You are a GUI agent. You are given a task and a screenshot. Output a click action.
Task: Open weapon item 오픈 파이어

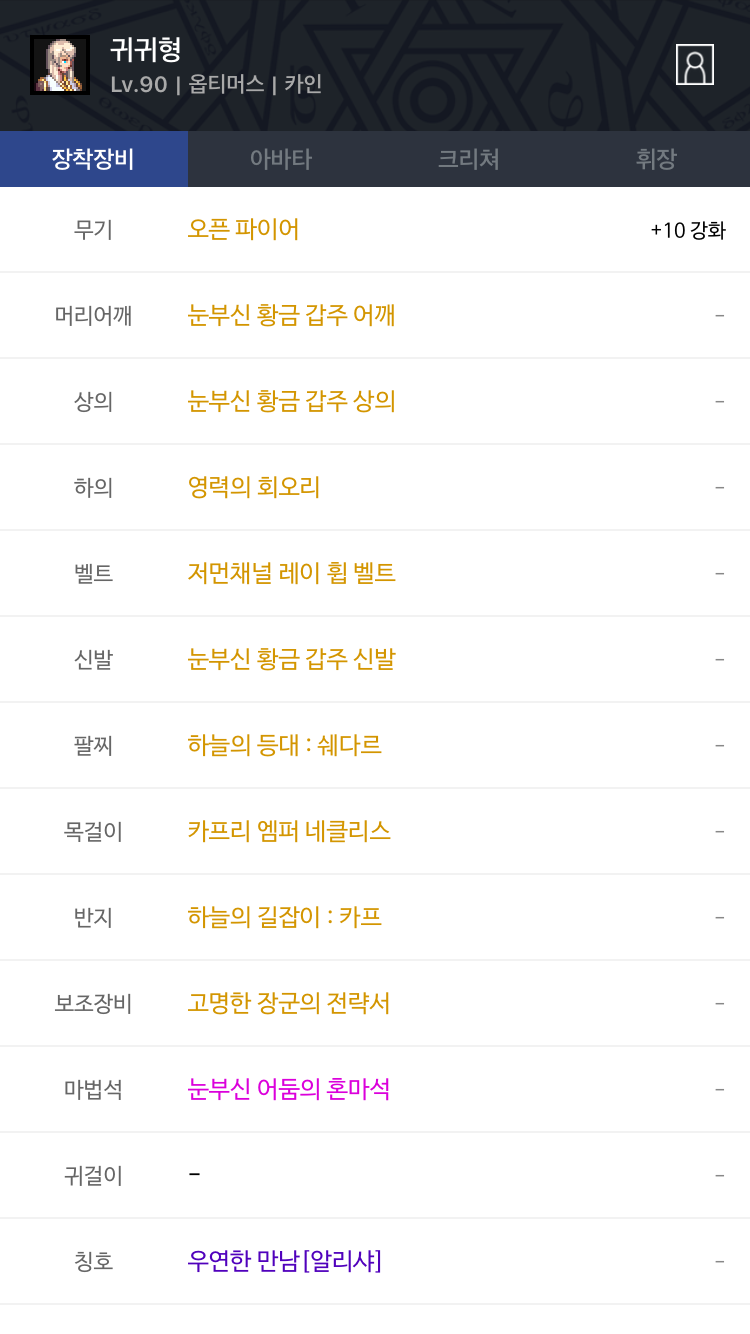click(x=244, y=230)
